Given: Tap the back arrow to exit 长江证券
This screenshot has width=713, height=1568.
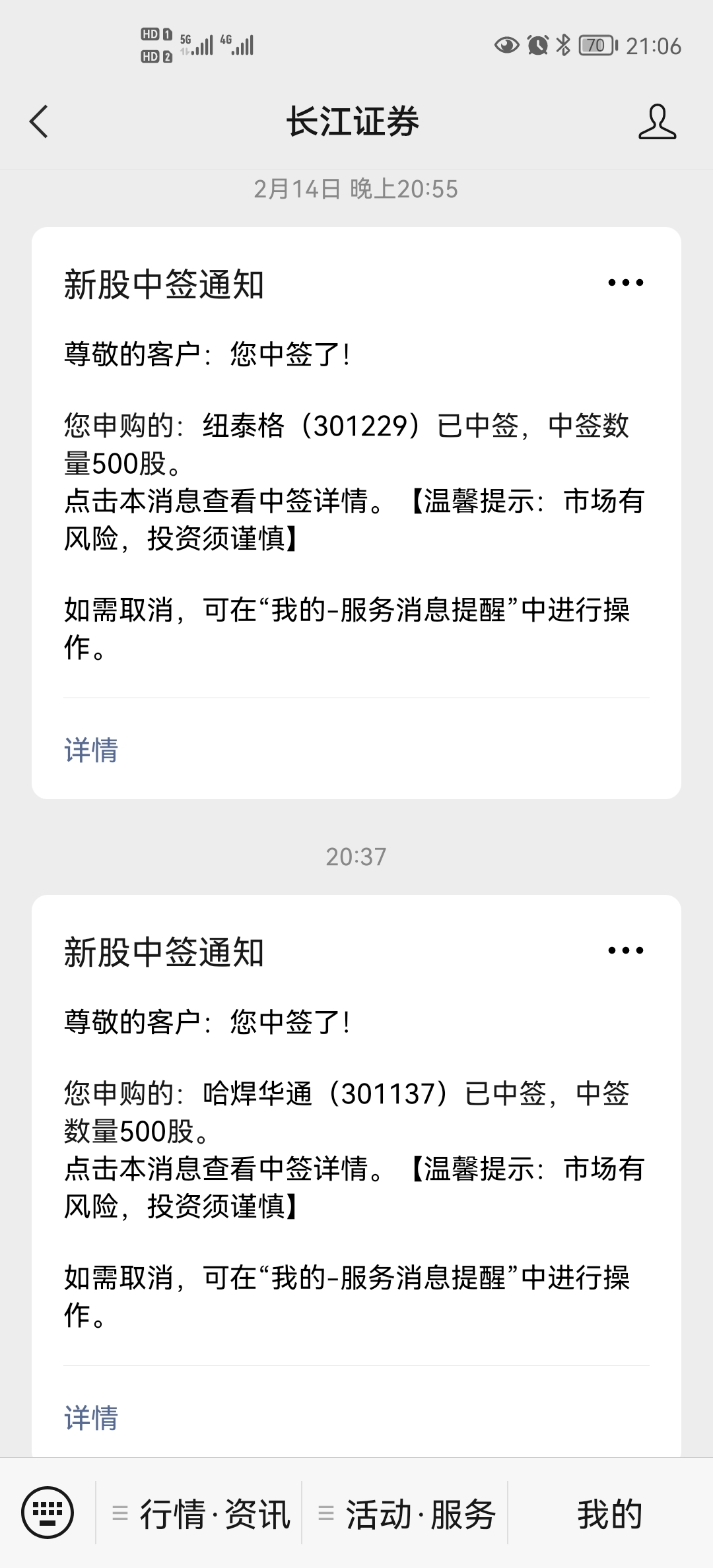Looking at the screenshot, I should click(x=38, y=122).
